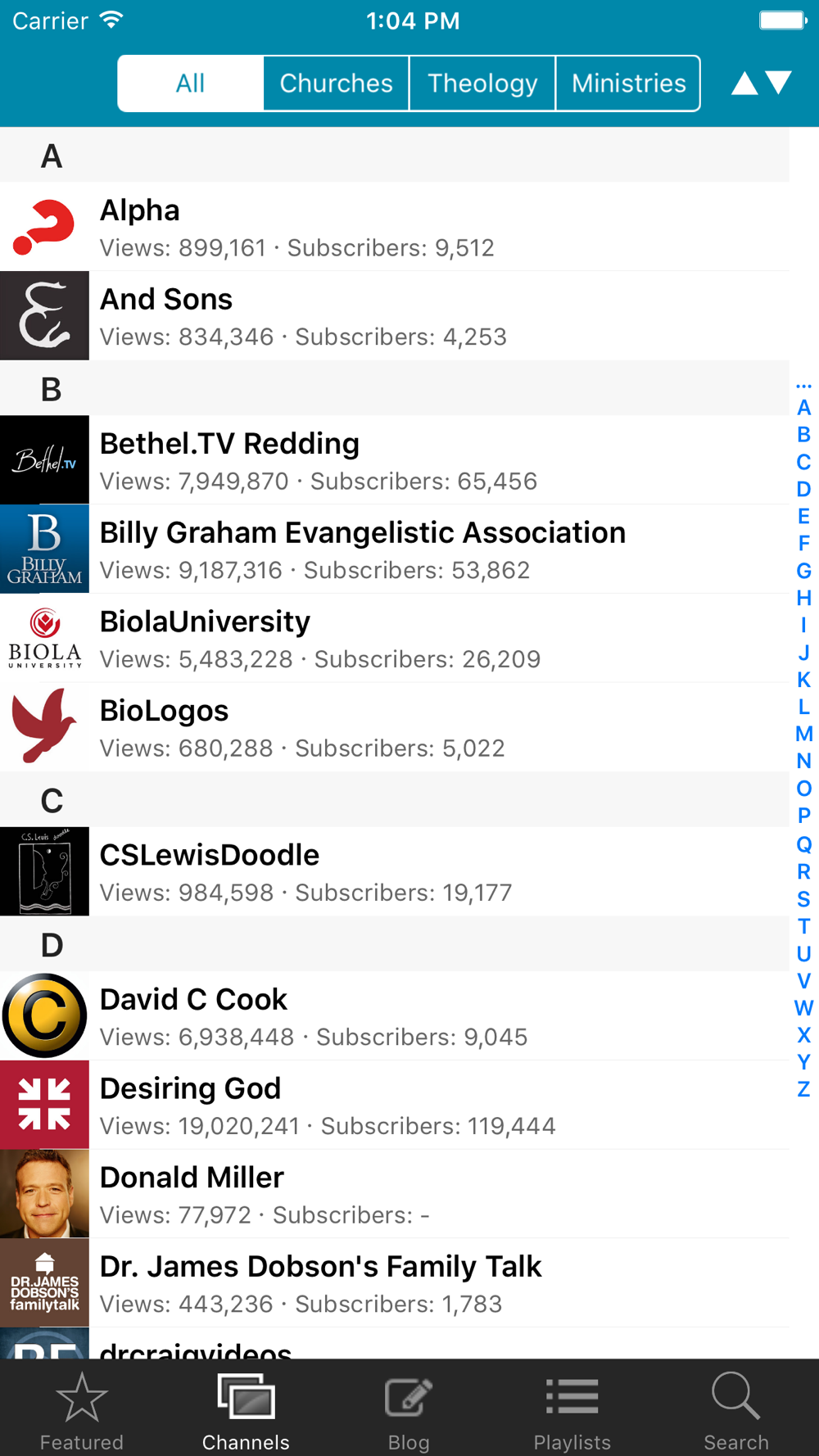Tap the down arrow sort icon
819x1456 pixels.
(x=778, y=83)
